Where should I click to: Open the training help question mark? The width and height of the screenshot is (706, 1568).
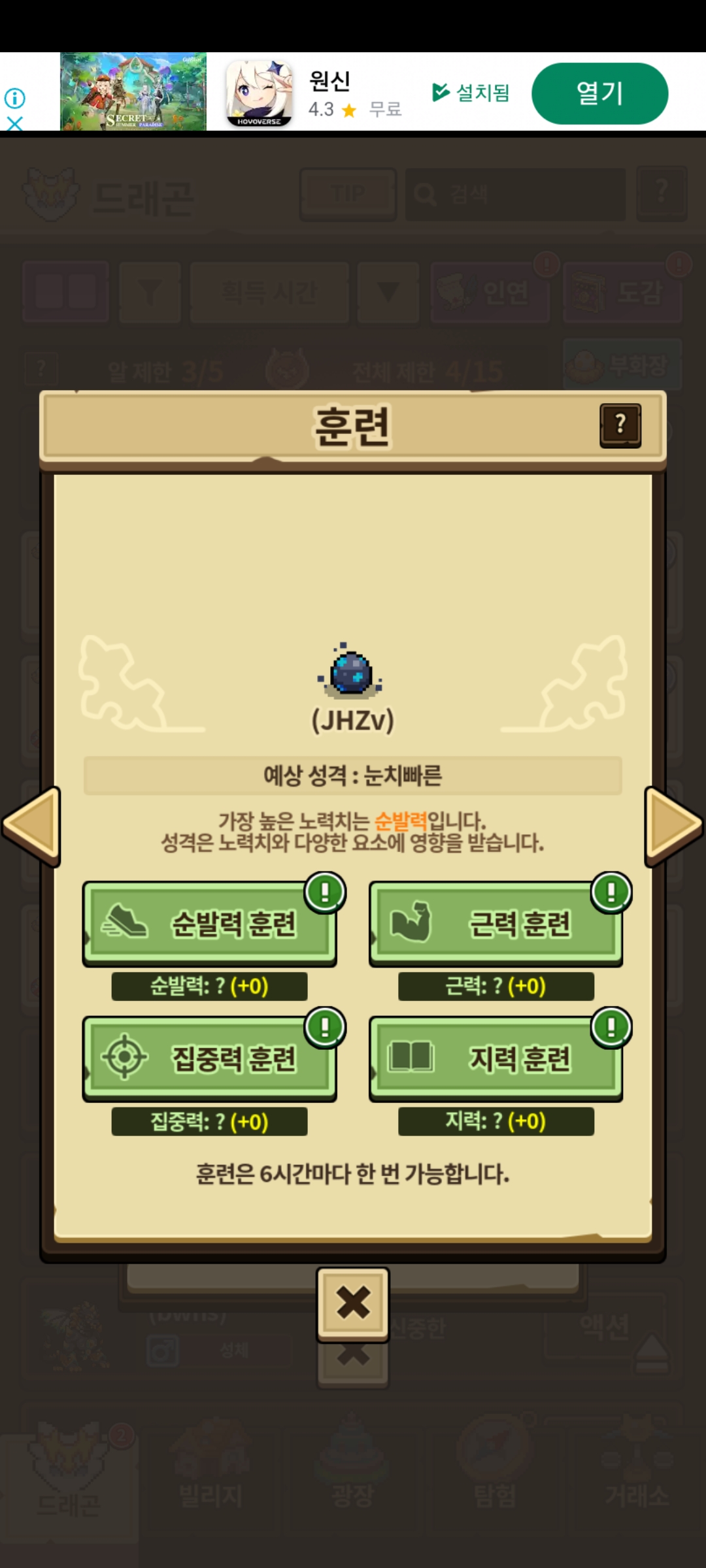[x=620, y=425]
